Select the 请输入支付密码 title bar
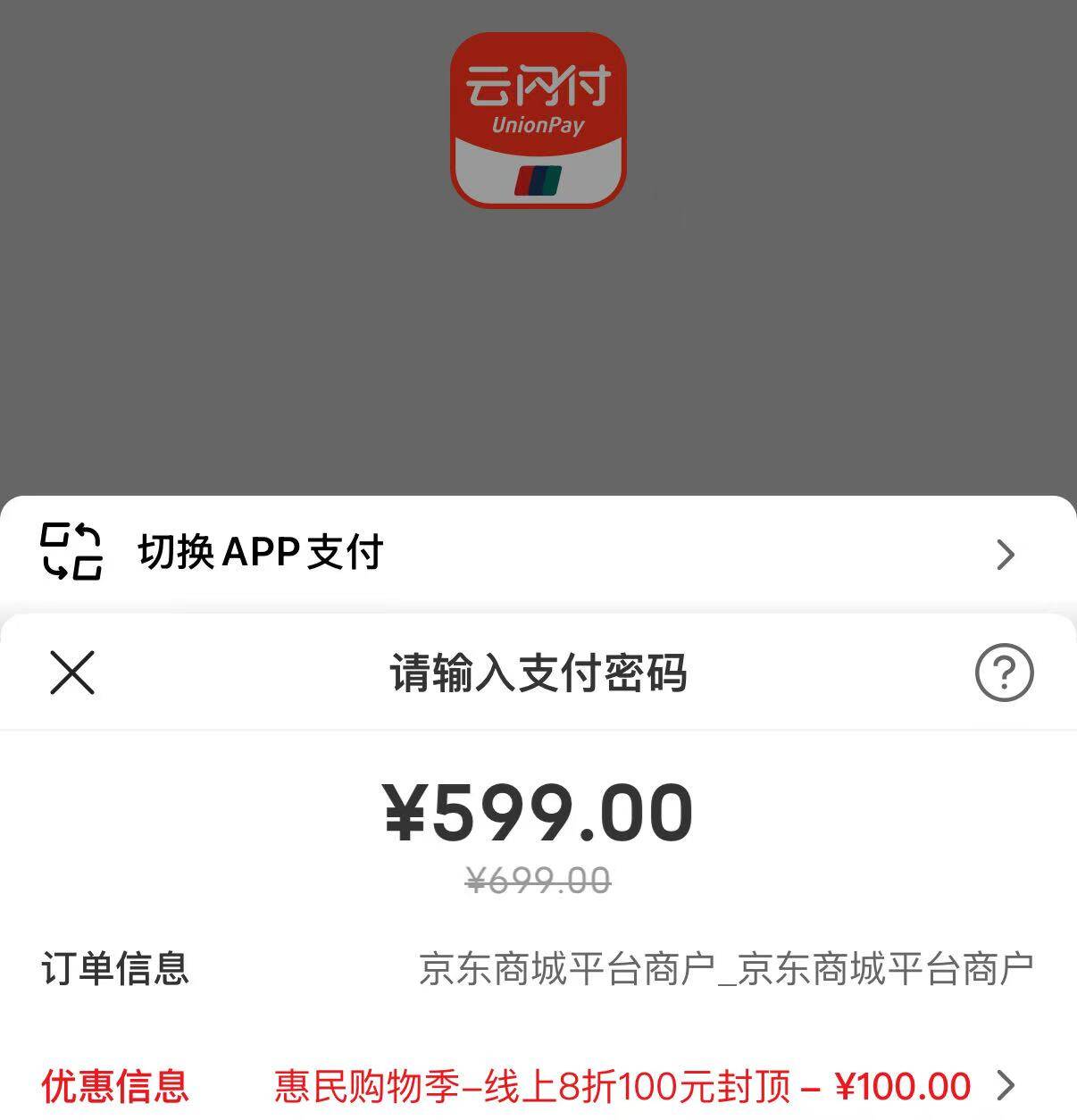This screenshot has width=1077, height=1120. point(538,673)
